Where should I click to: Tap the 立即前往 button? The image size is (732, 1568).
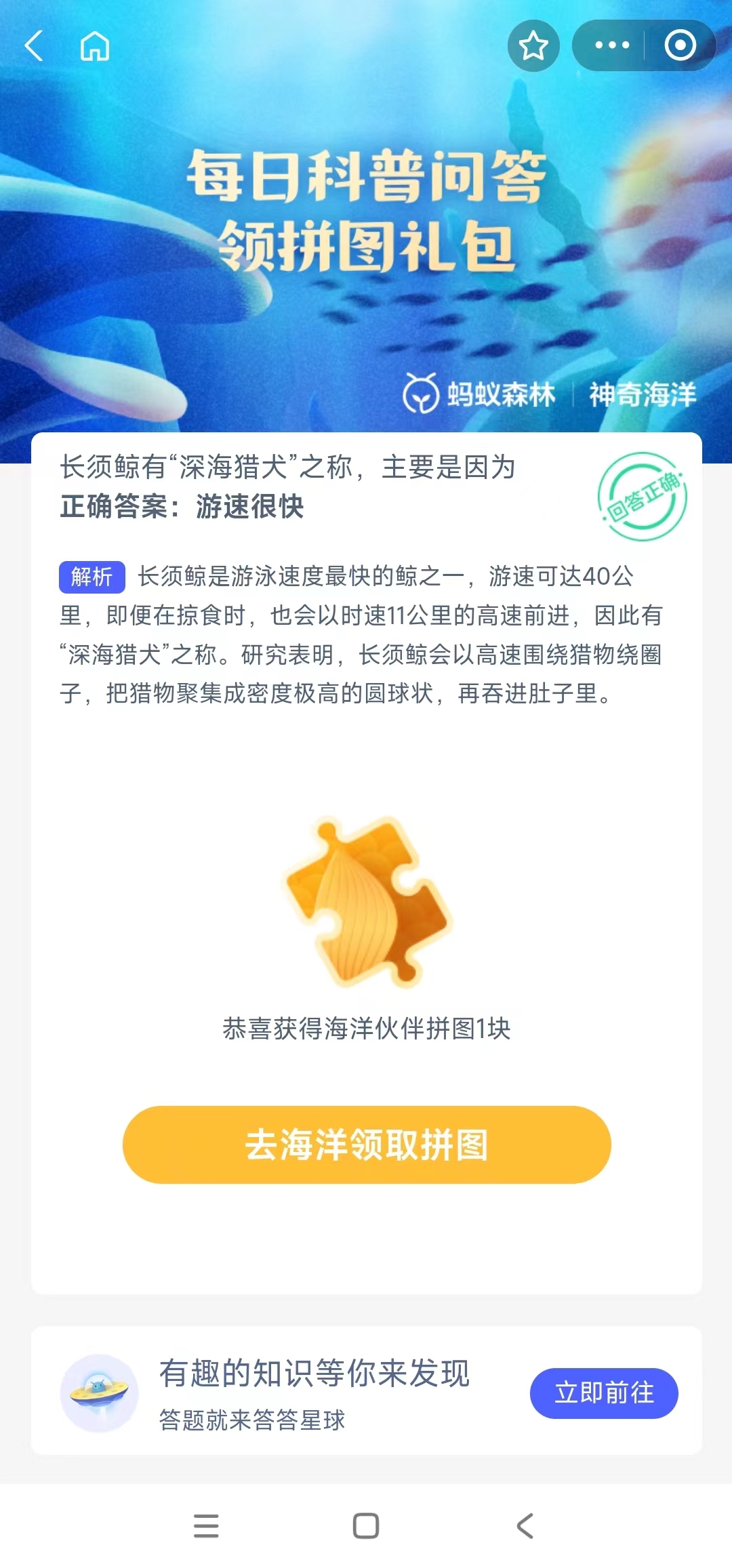(x=603, y=1392)
